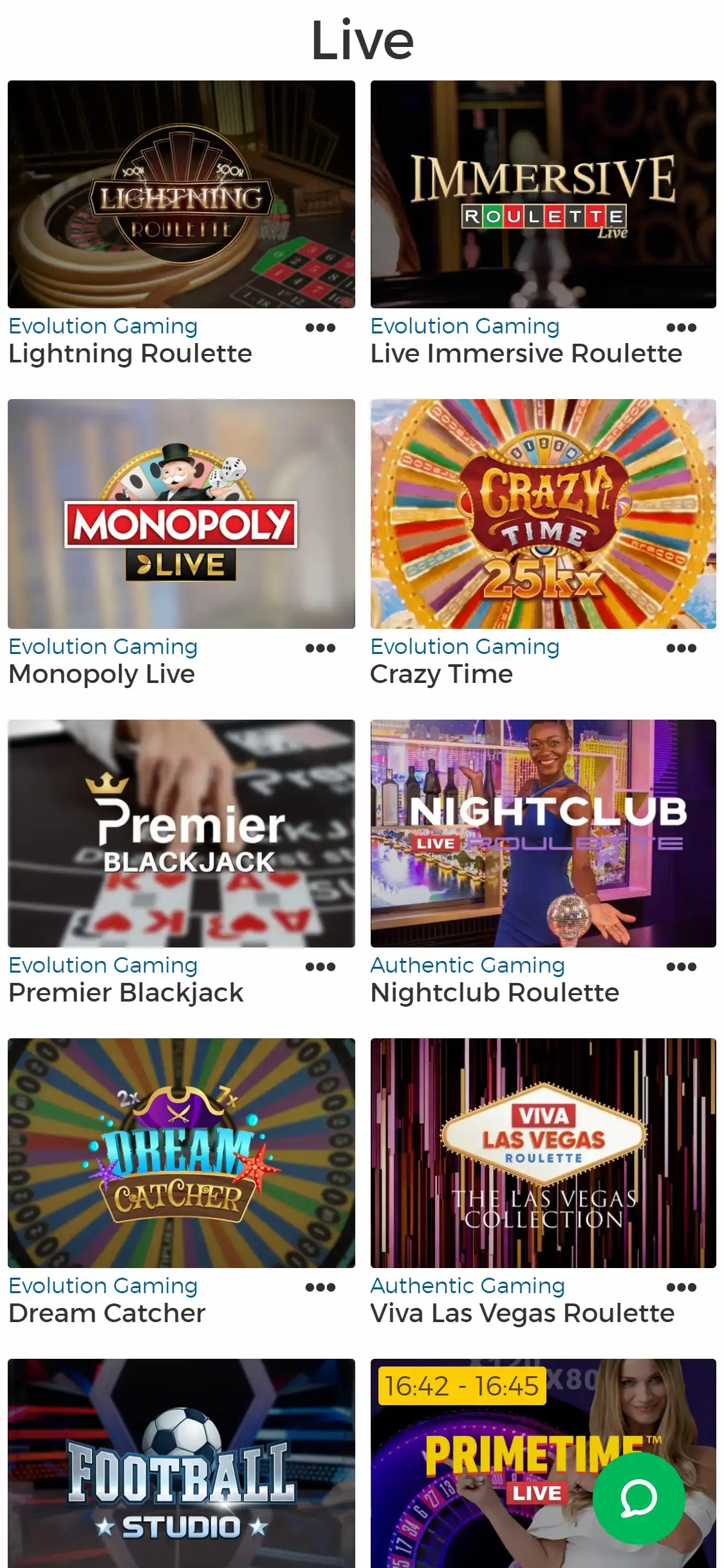Start a live chat with support
This screenshot has height=1568, width=724.
[638, 1498]
